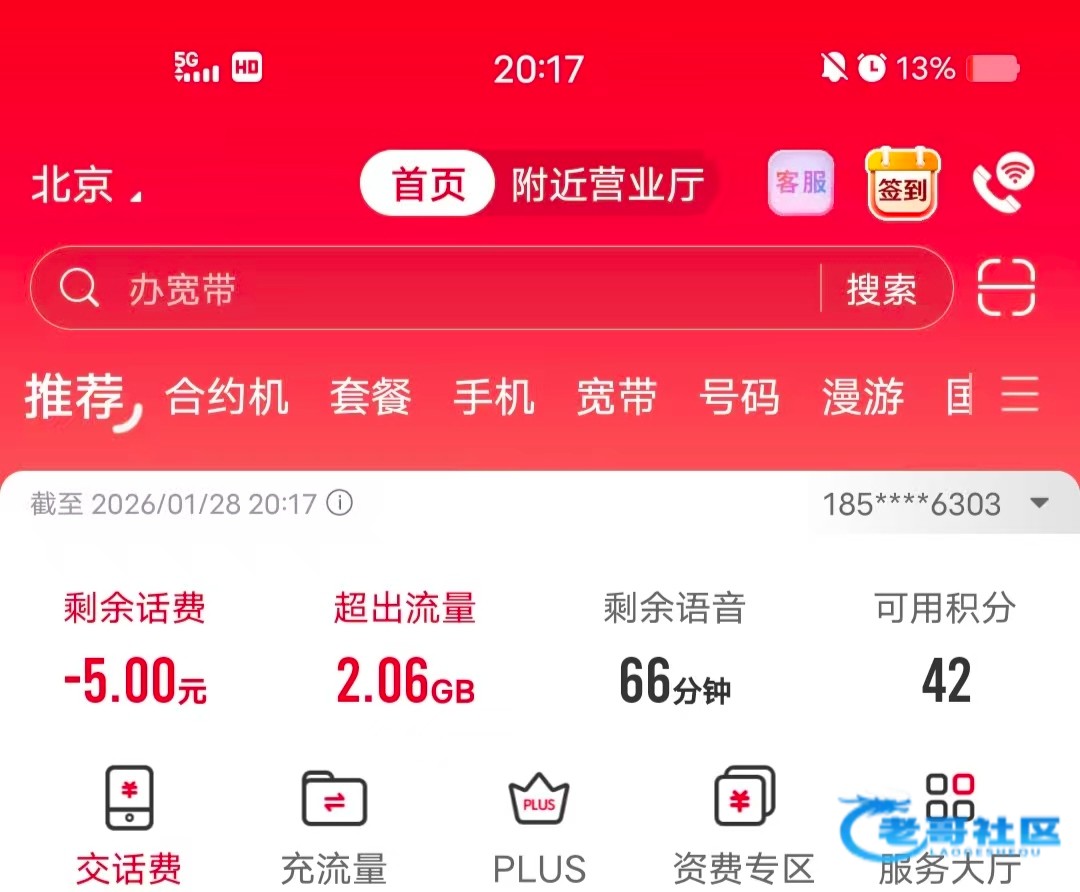Open 客服 customer service
Viewport: 1080px width, 892px height.
tap(800, 183)
